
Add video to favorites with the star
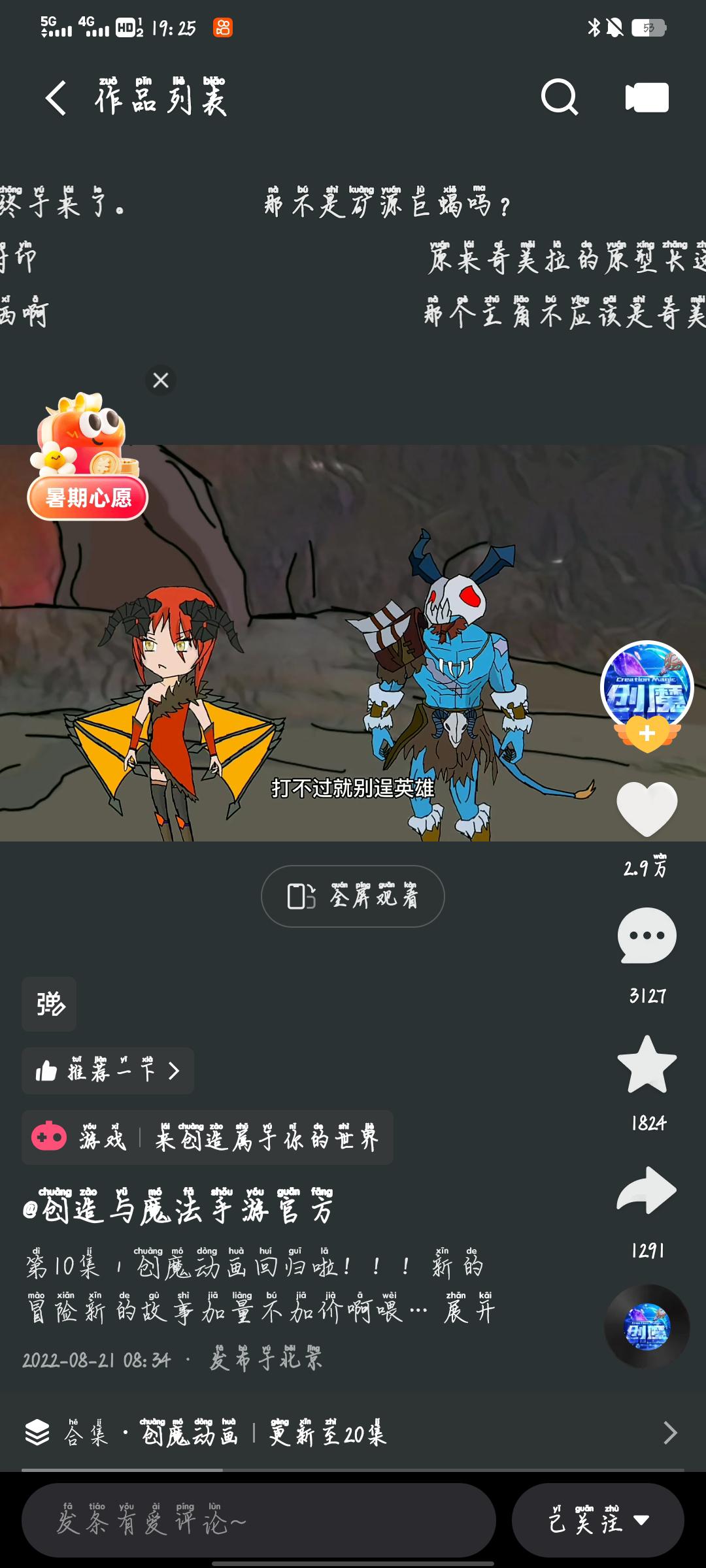pos(647,1065)
